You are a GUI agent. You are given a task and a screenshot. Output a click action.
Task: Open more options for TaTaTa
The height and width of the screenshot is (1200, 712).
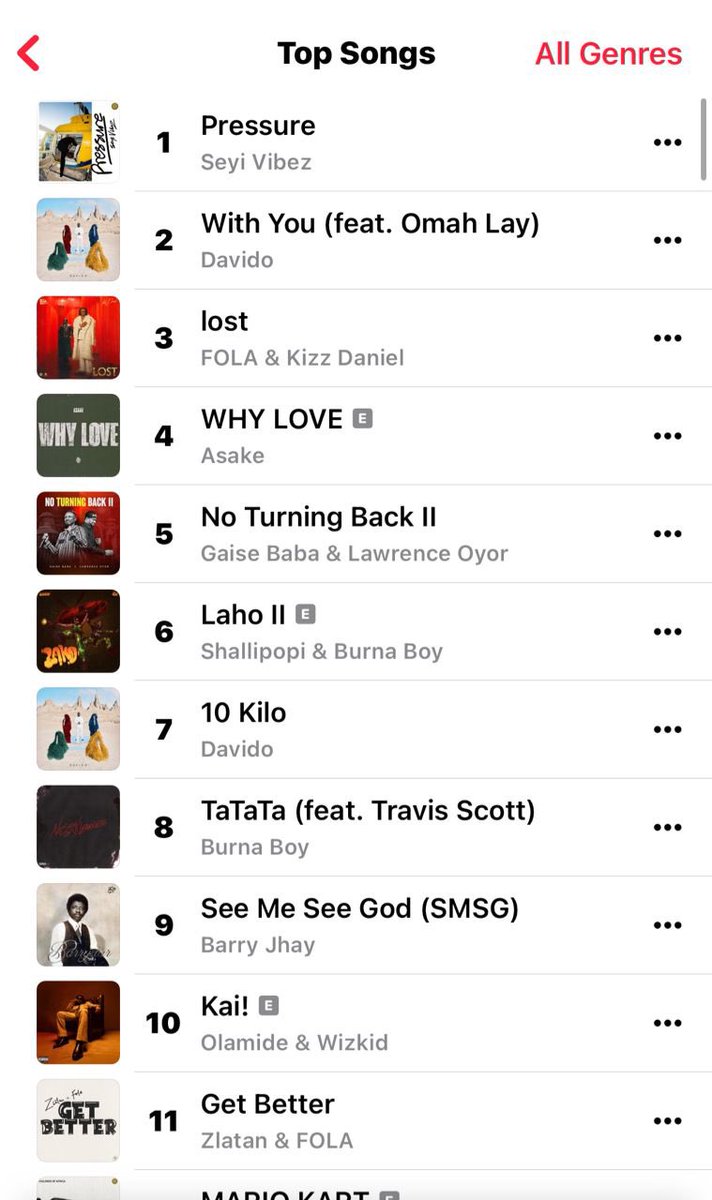click(667, 828)
